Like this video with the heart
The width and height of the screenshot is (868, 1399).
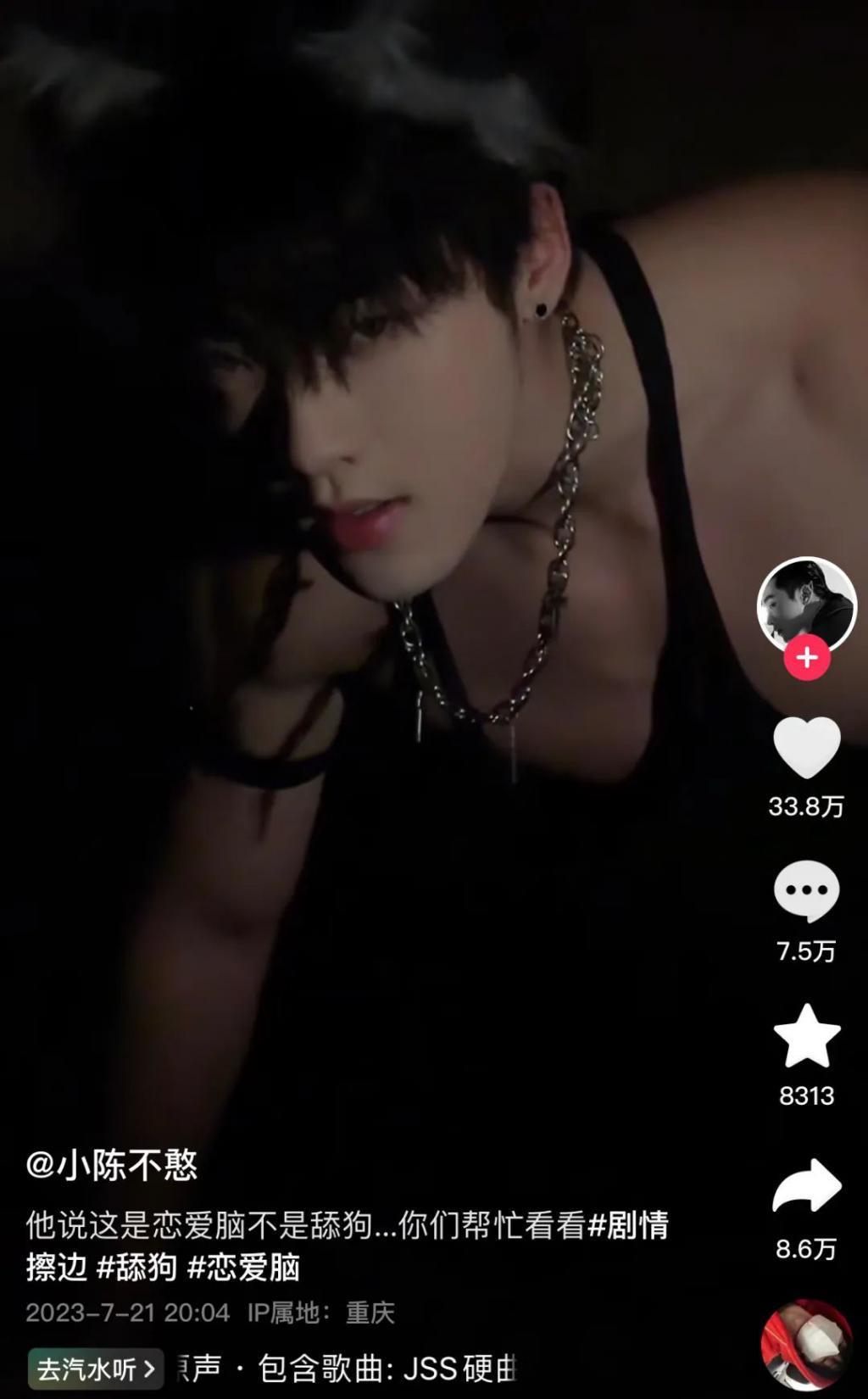coord(806,747)
